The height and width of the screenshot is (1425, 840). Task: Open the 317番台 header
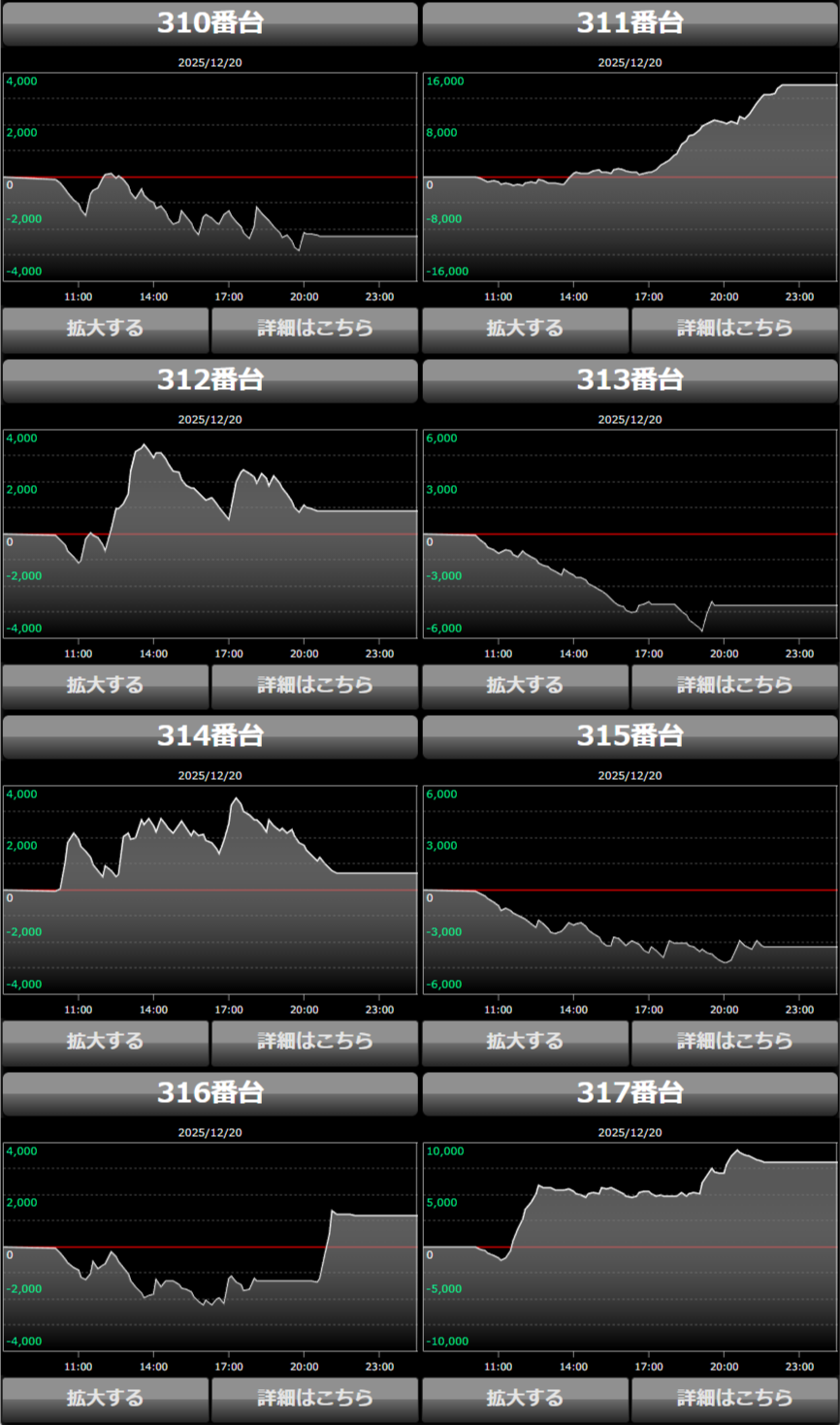[x=630, y=1093]
